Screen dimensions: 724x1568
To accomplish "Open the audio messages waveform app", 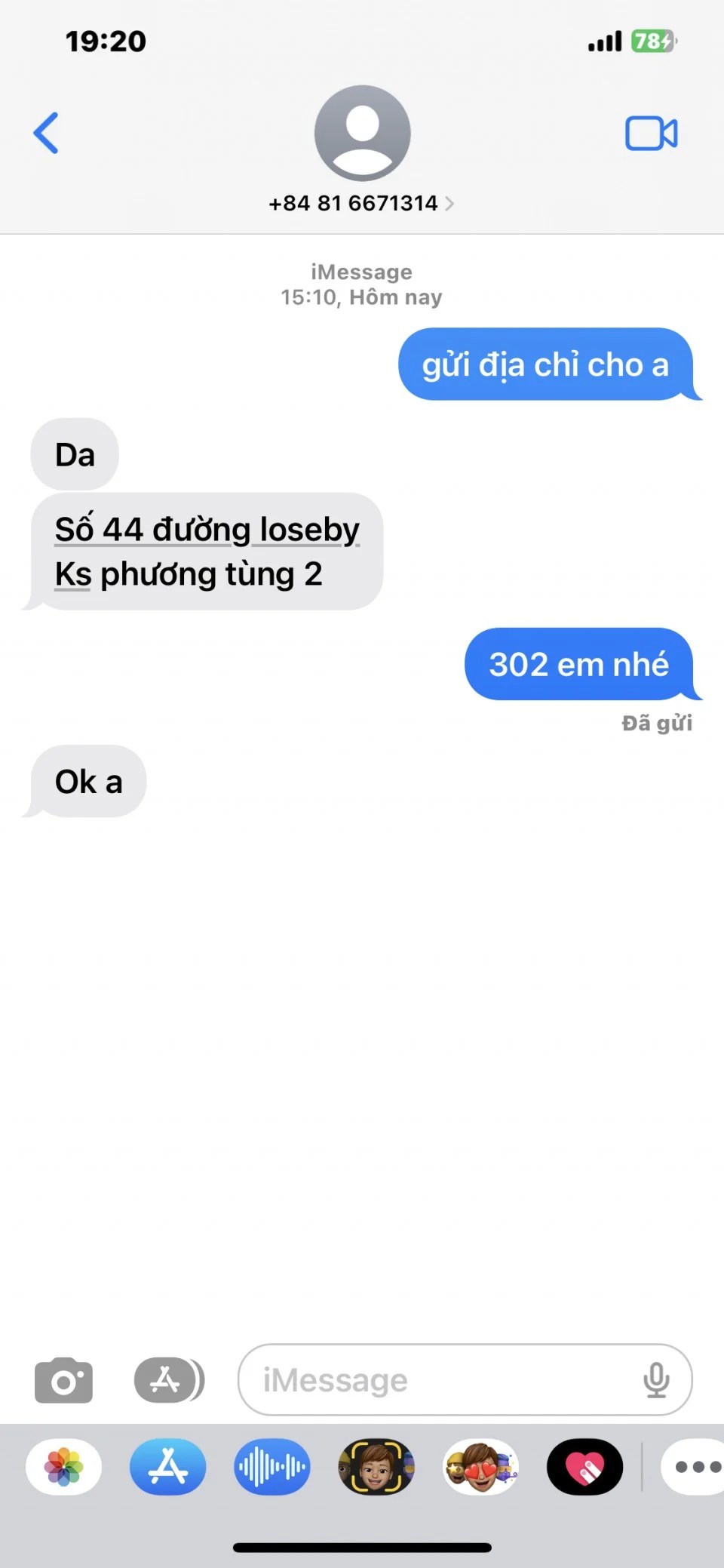I will 272,1467.
